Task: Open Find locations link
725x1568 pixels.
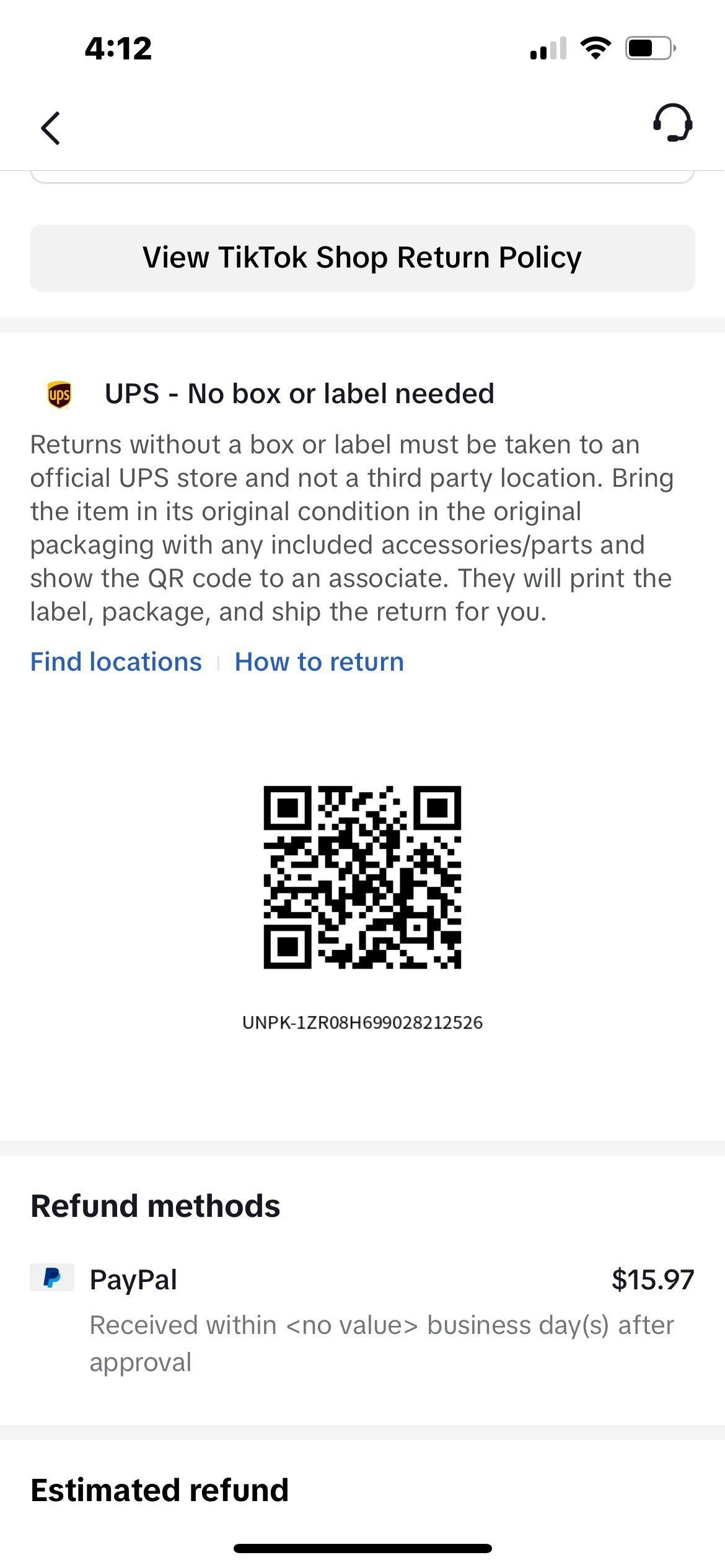Action: click(x=116, y=661)
